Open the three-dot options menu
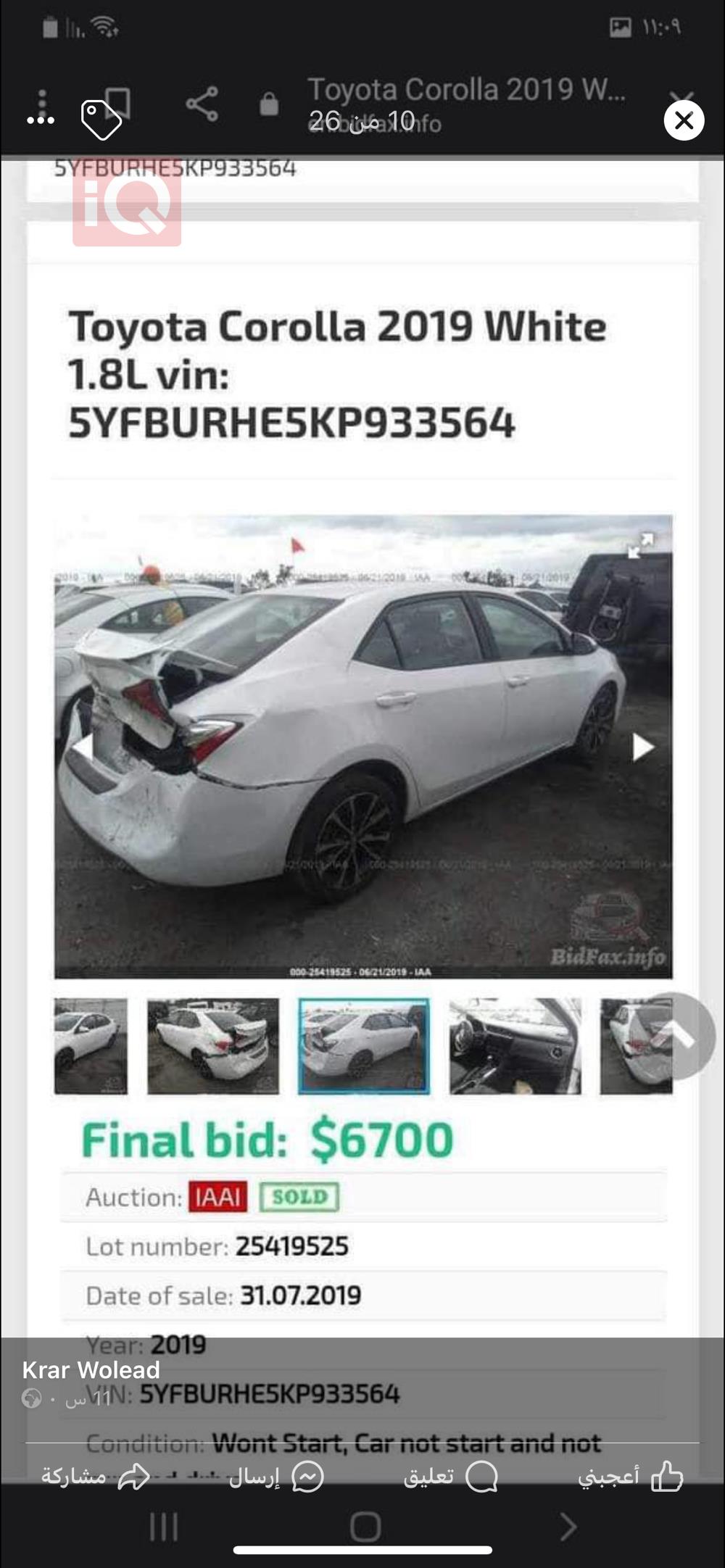The width and height of the screenshot is (725, 1568). click(x=41, y=120)
